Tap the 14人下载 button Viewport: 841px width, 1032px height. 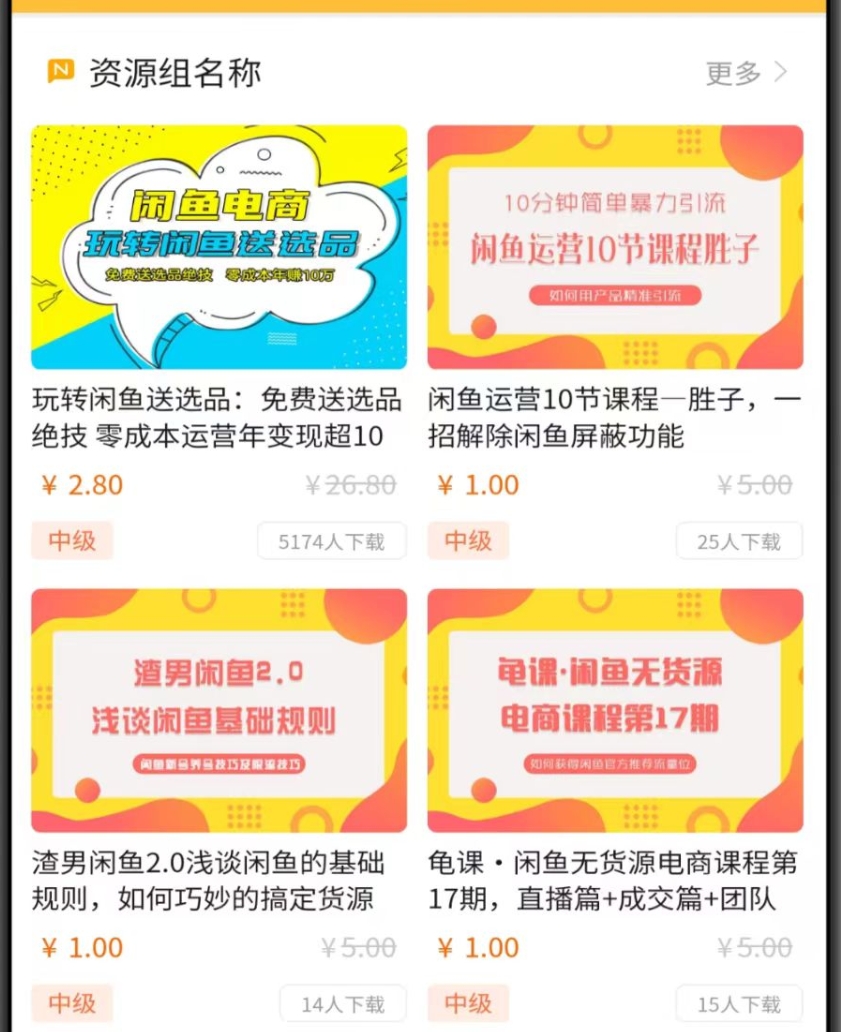tap(342, 1003)
